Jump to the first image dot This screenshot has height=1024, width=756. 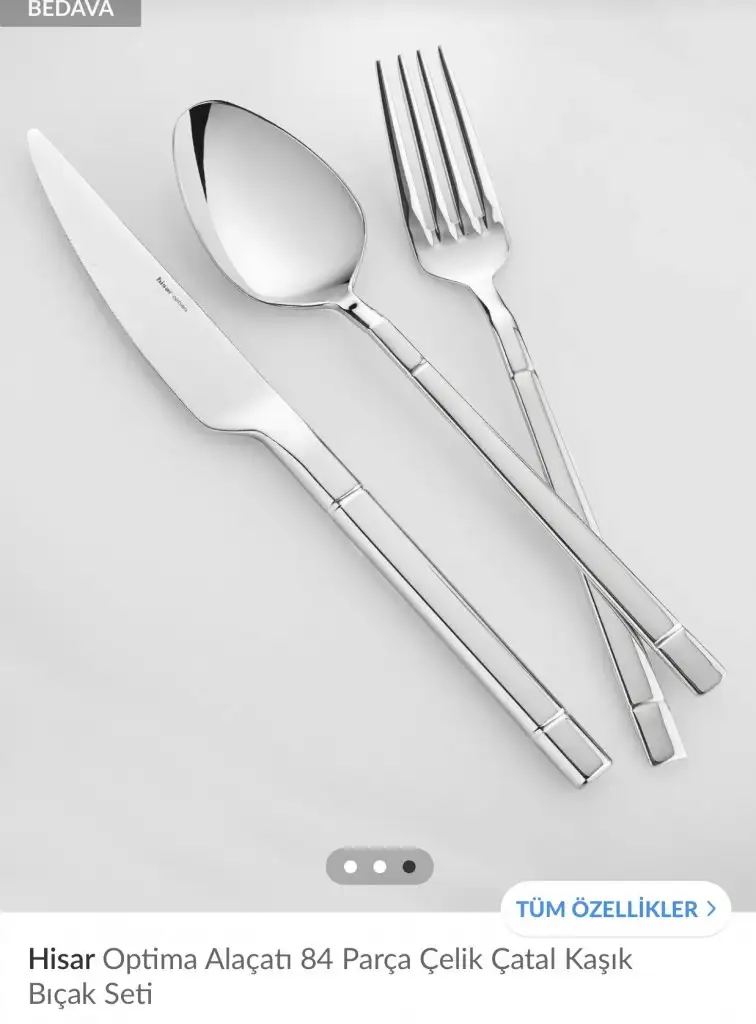click(350, 867)
